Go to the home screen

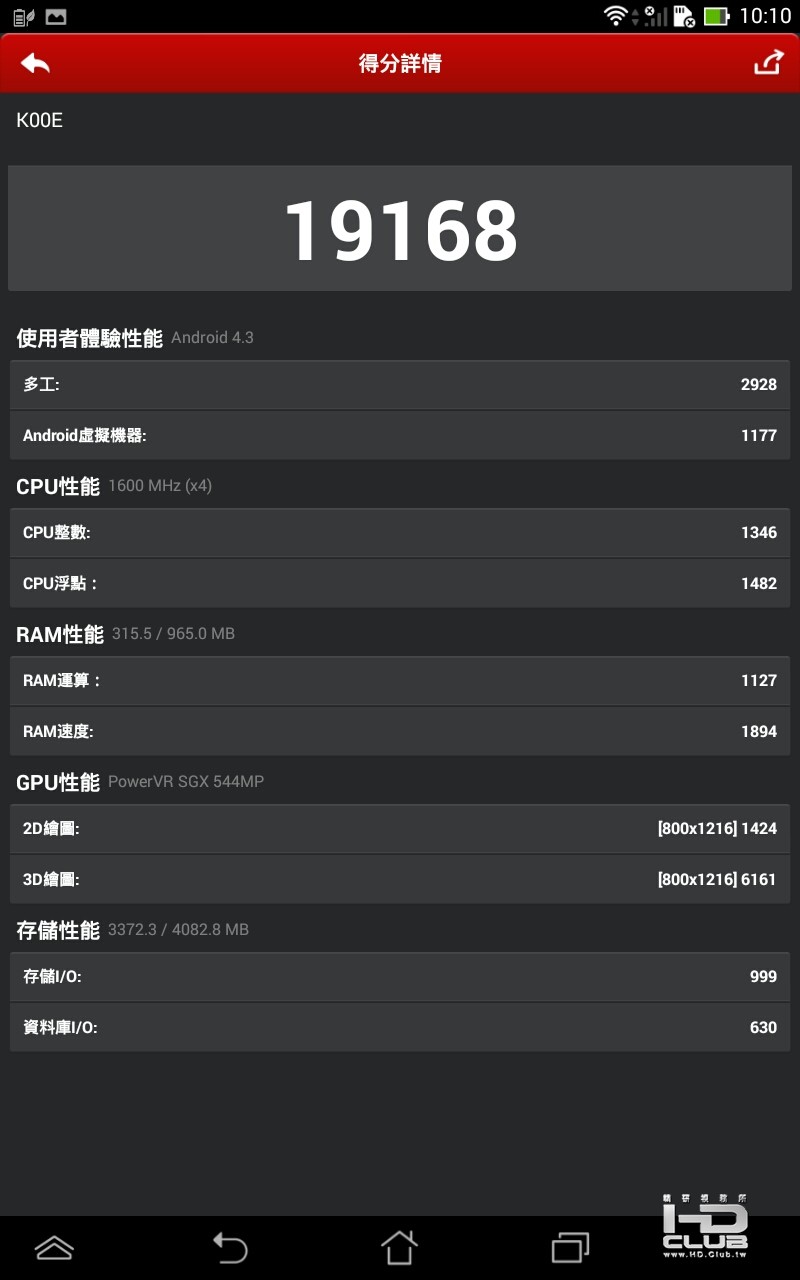point(399,1247)
